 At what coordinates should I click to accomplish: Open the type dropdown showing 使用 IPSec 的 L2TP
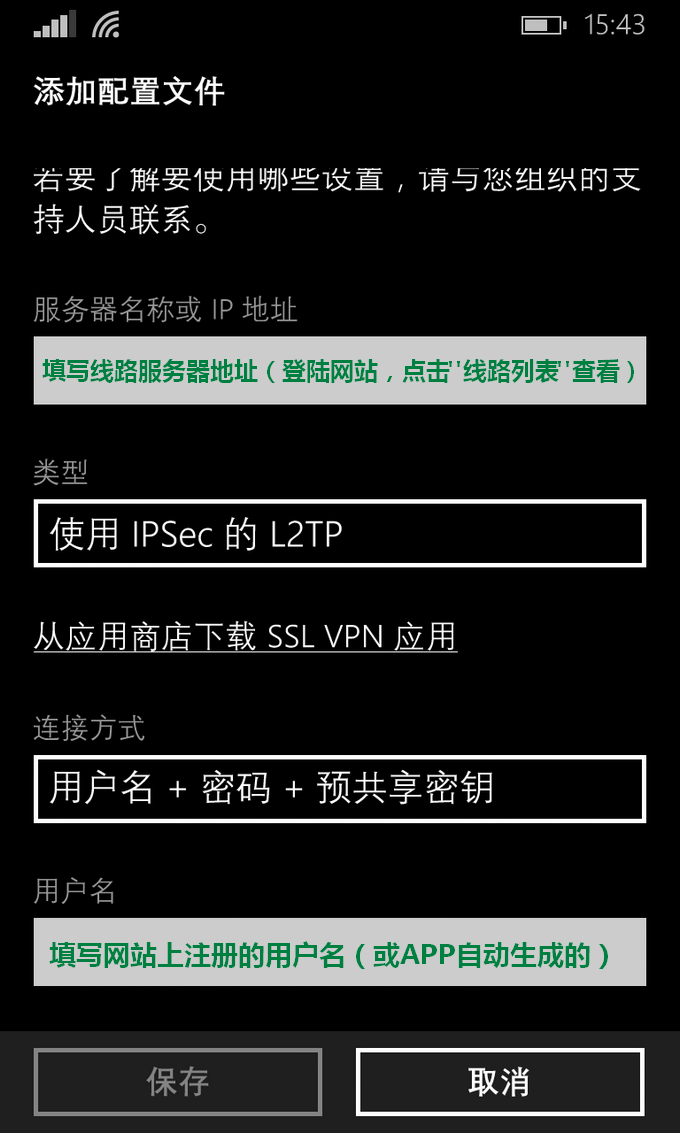[x=340, y=534]
